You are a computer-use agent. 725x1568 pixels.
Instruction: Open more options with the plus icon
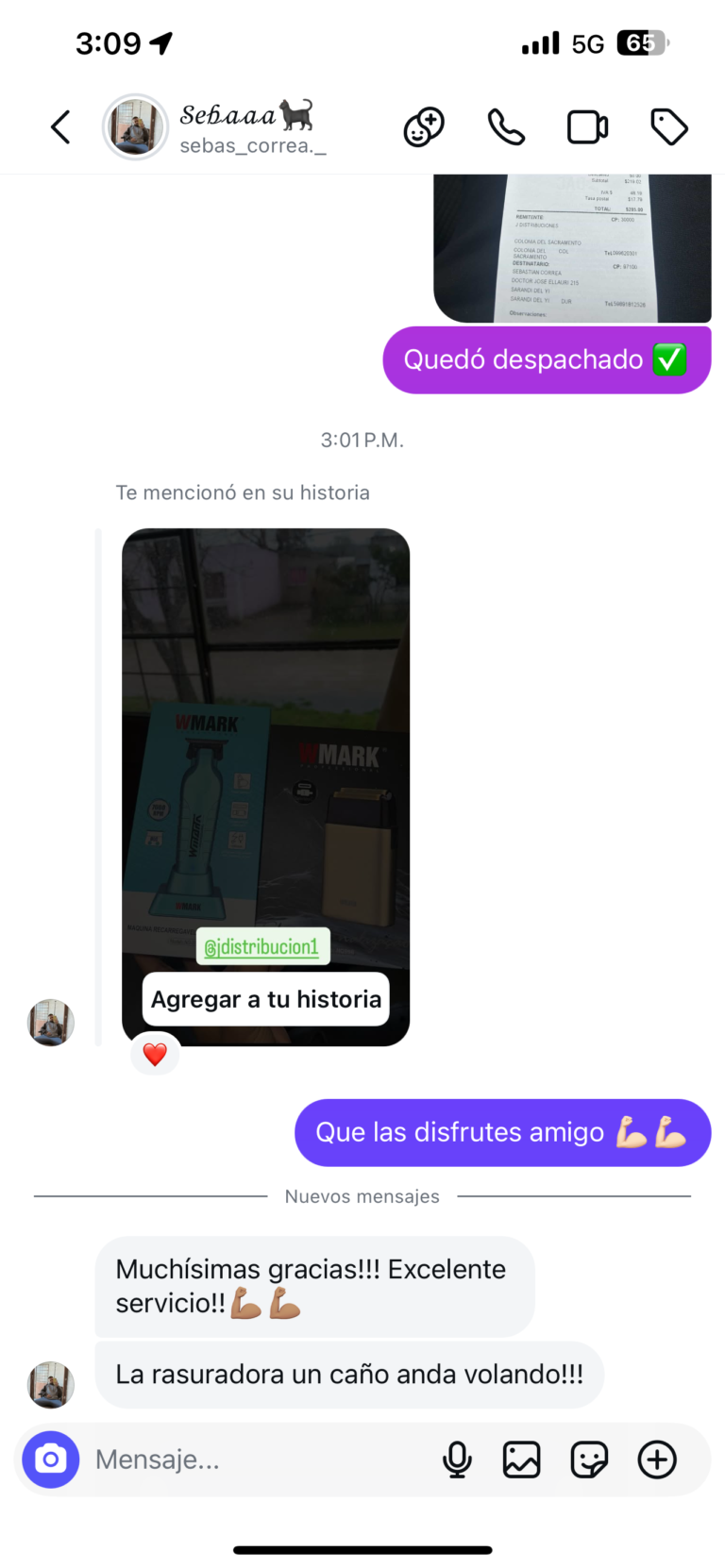click(x=657, y=1460)
